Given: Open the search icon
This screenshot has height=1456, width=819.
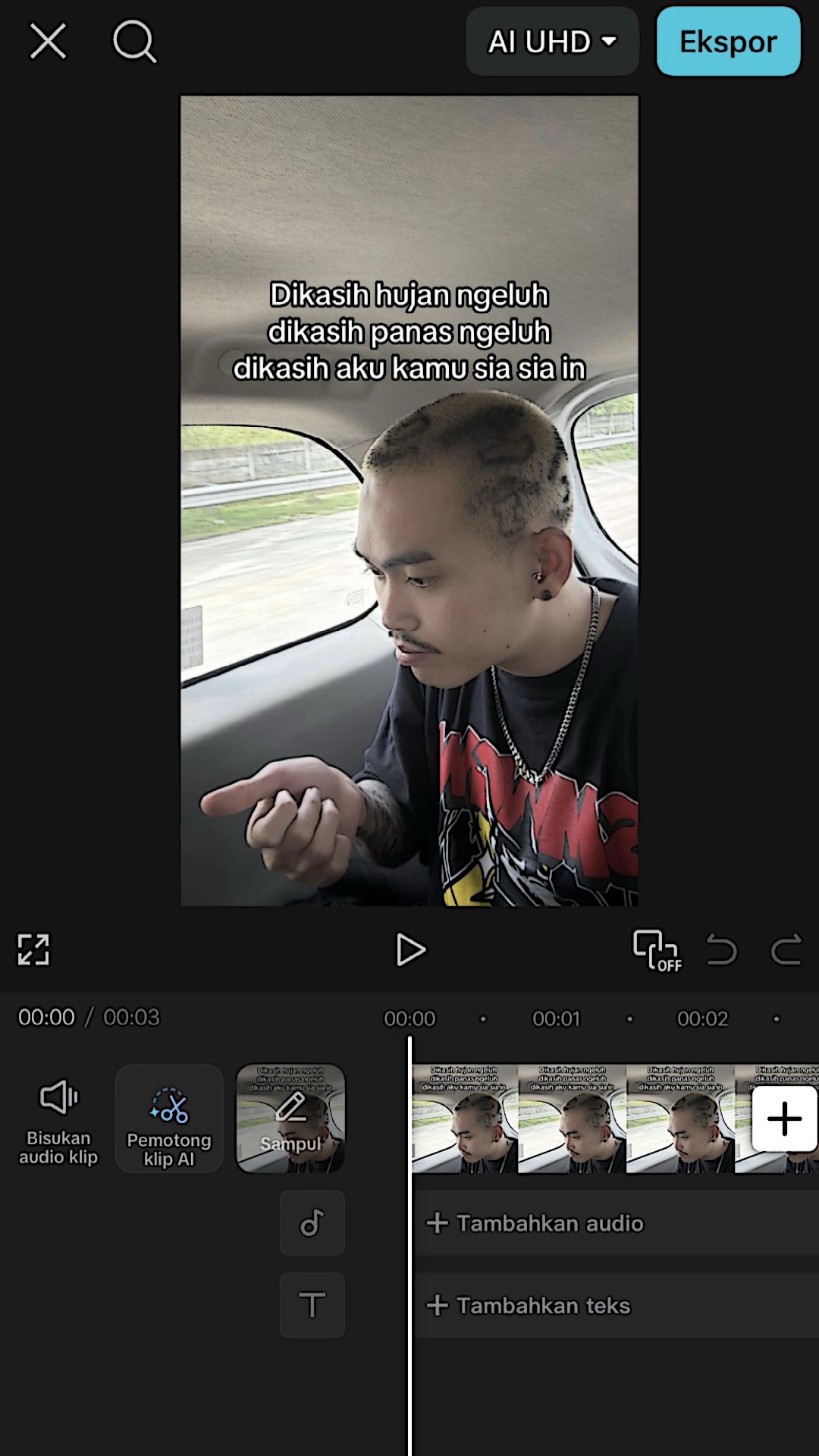Looking at the screenshot, I should click(x=134, y=41).
